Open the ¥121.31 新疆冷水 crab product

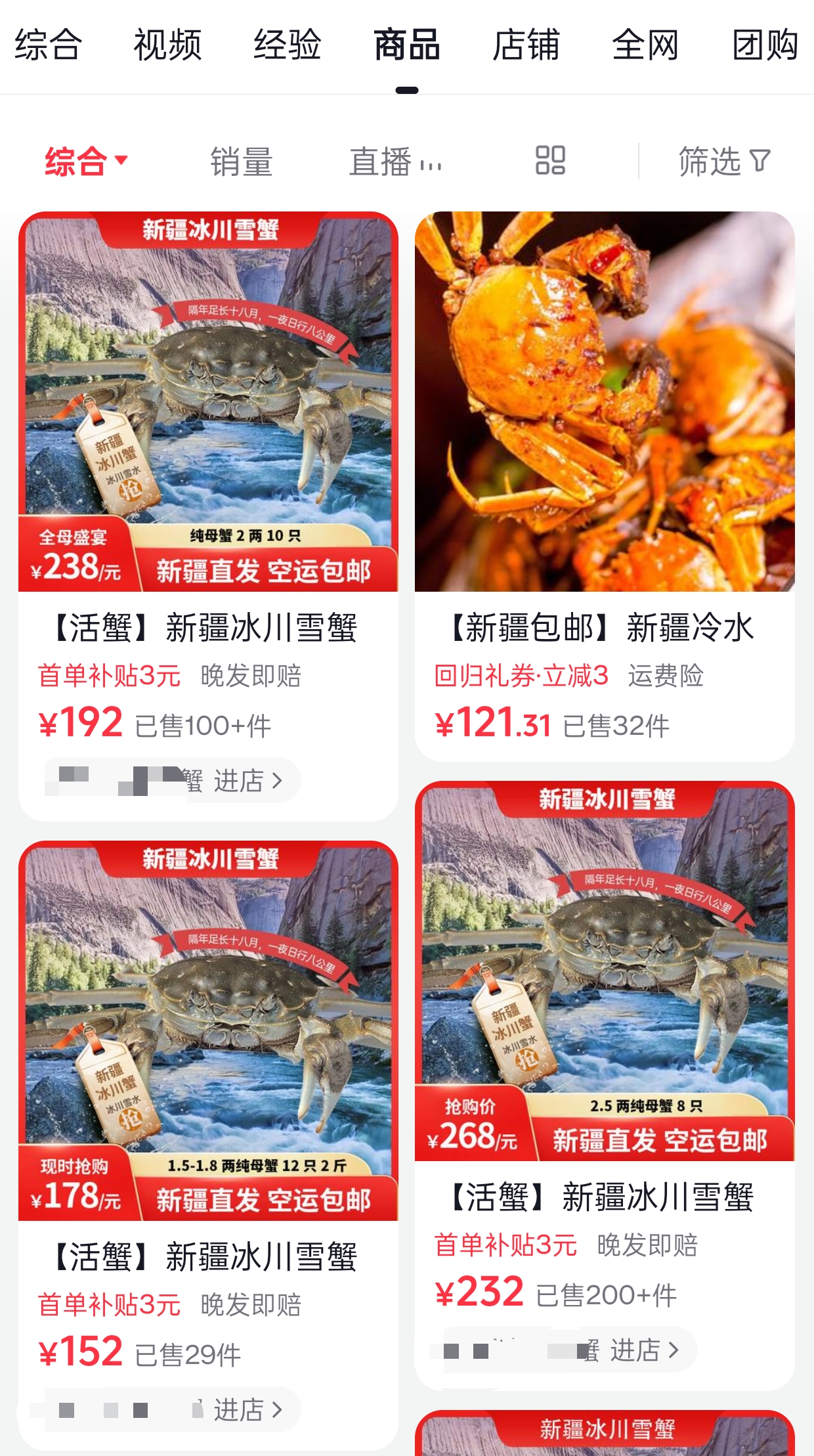tap(605, 460)
